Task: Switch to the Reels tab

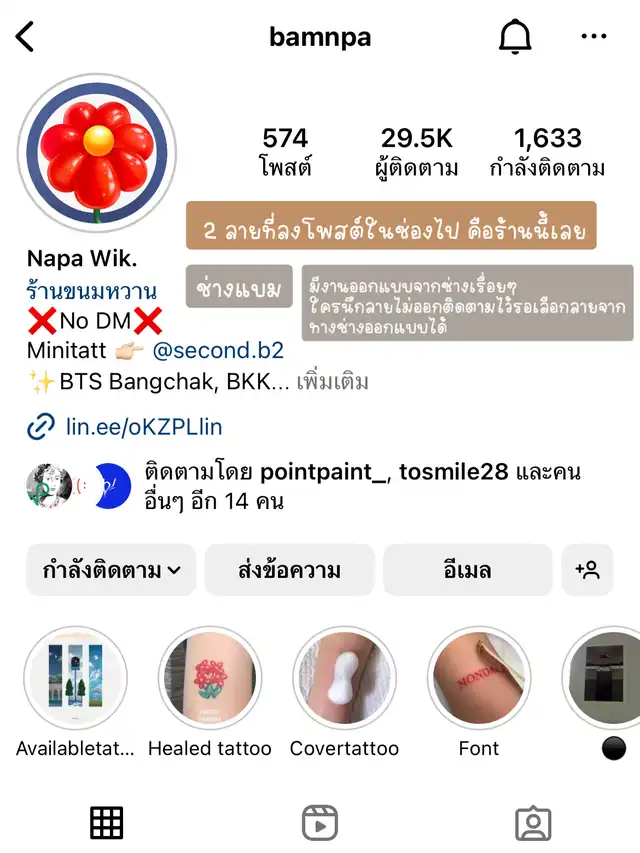Action: [320, 823]
